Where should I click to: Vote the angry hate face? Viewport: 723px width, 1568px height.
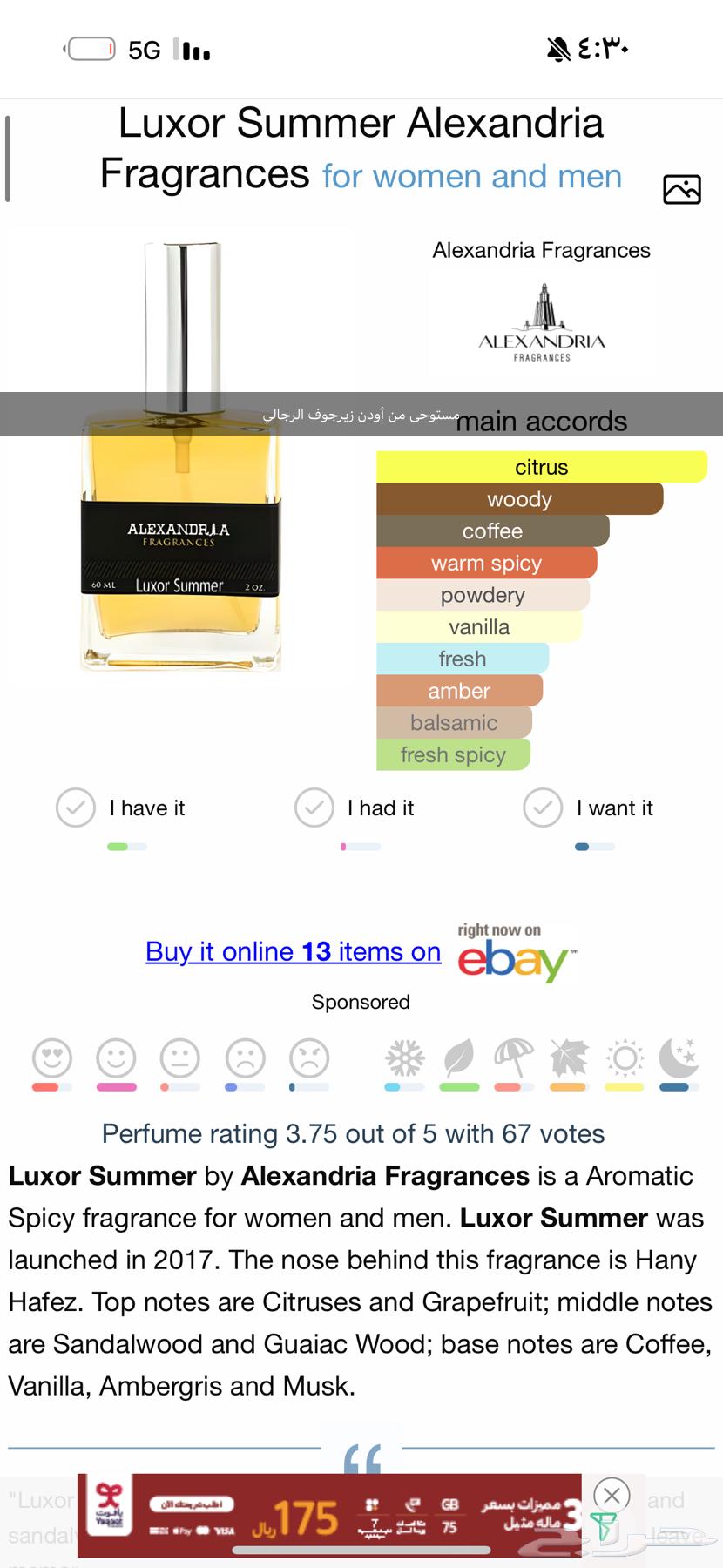309,1058
